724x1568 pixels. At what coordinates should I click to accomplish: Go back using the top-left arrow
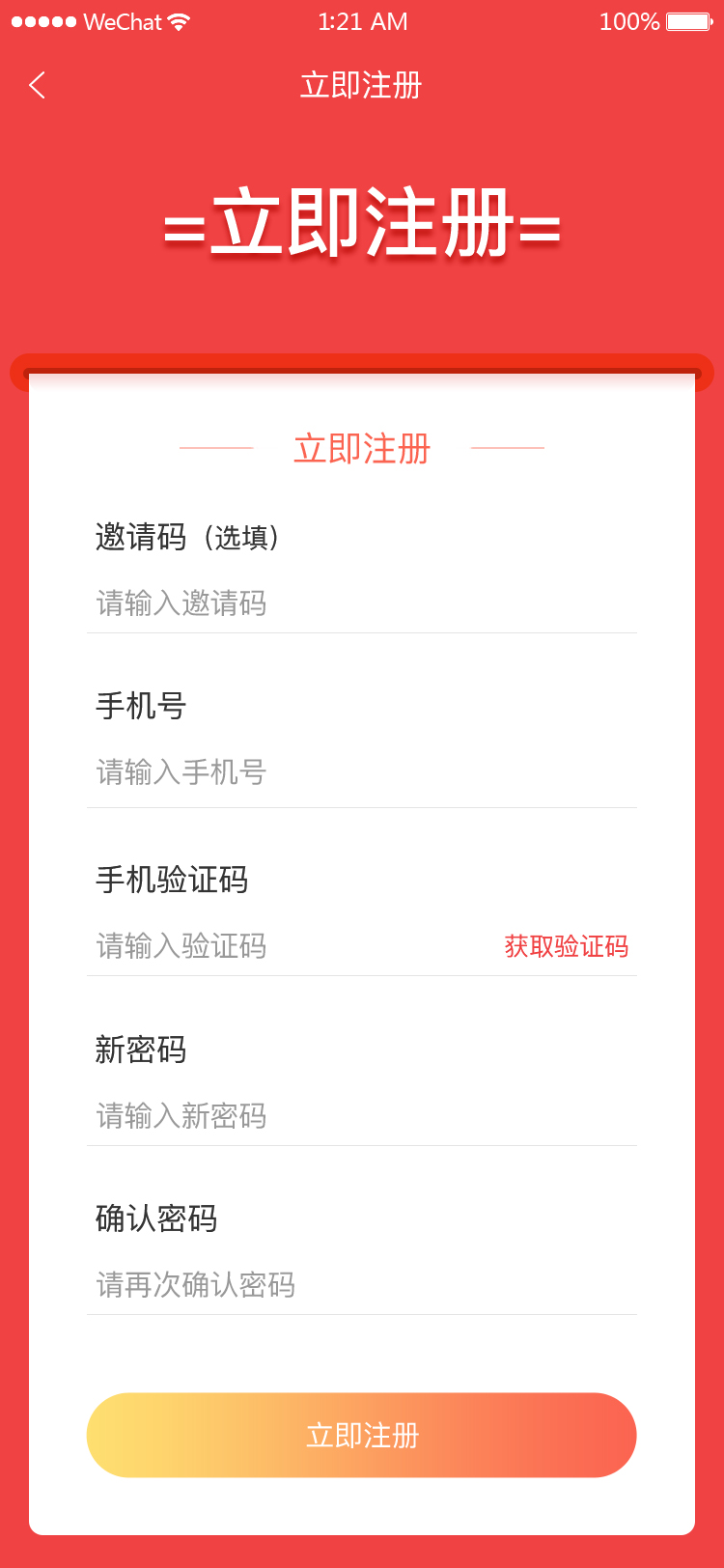(37, 85)
